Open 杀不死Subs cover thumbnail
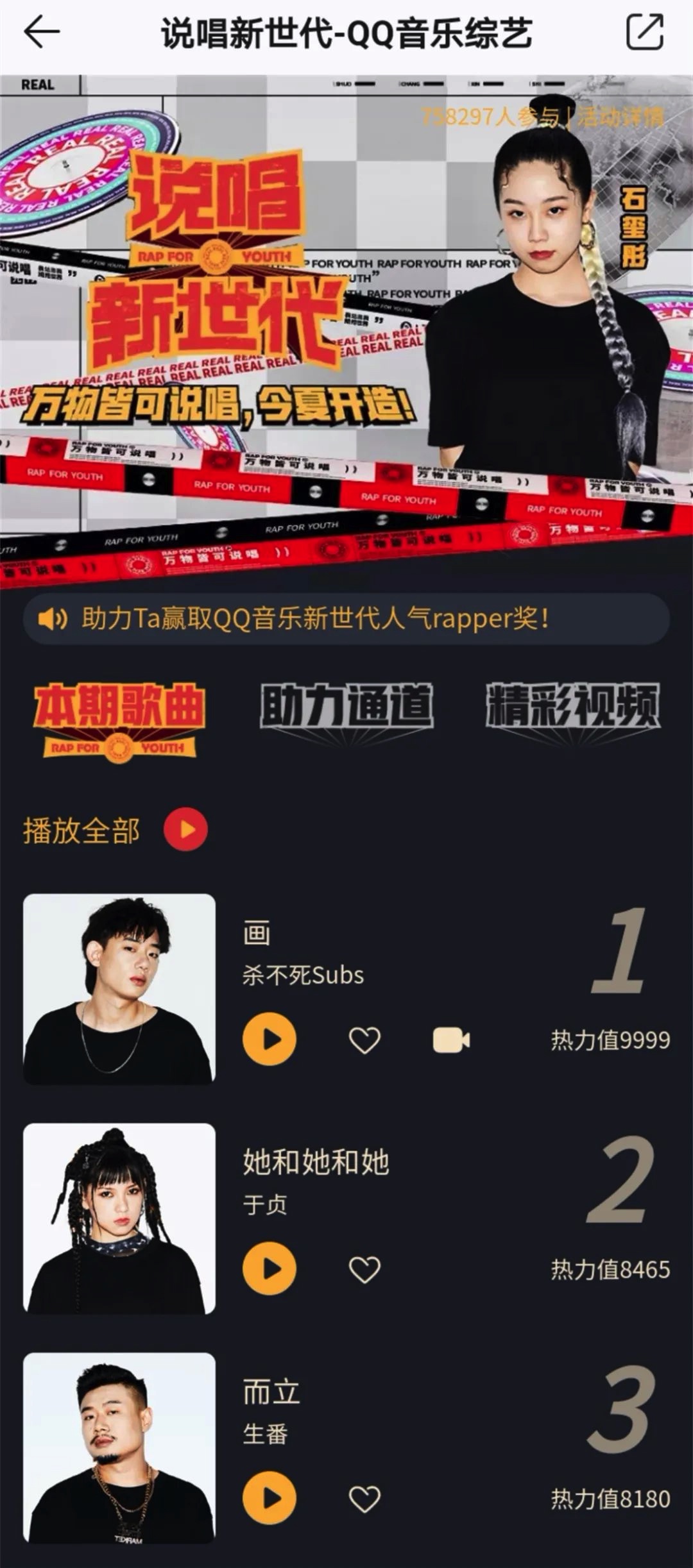Viewport: 693px width, 1568px height. 119,989
